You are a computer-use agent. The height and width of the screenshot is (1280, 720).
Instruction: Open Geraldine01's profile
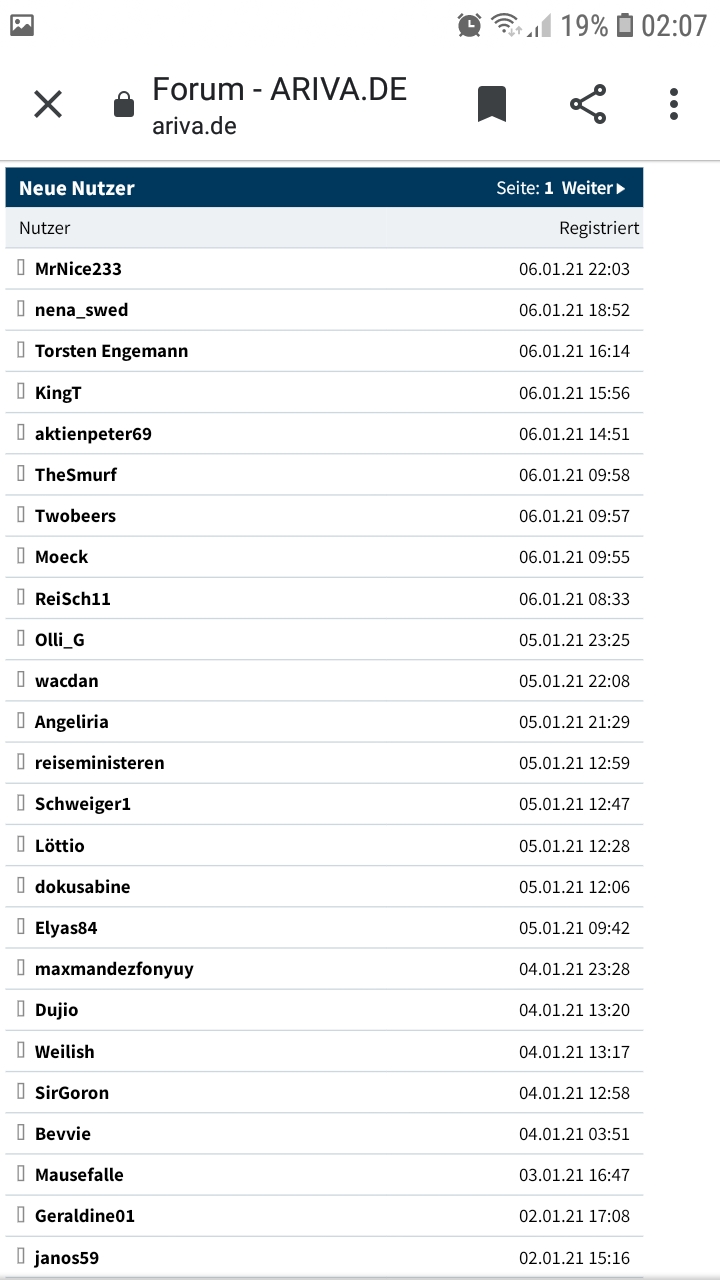(x=85, y=1216)
